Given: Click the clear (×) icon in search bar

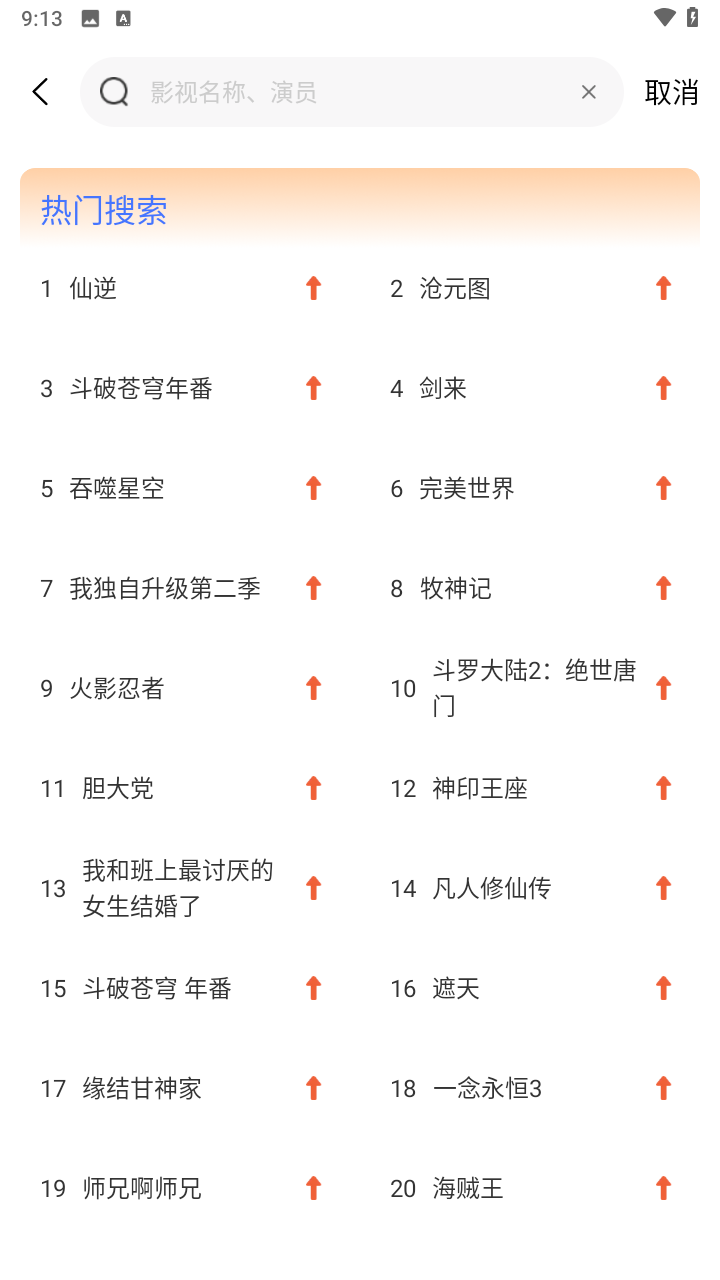Looking at the screenshot, I should pyautogui.click(x=588, y=91).
